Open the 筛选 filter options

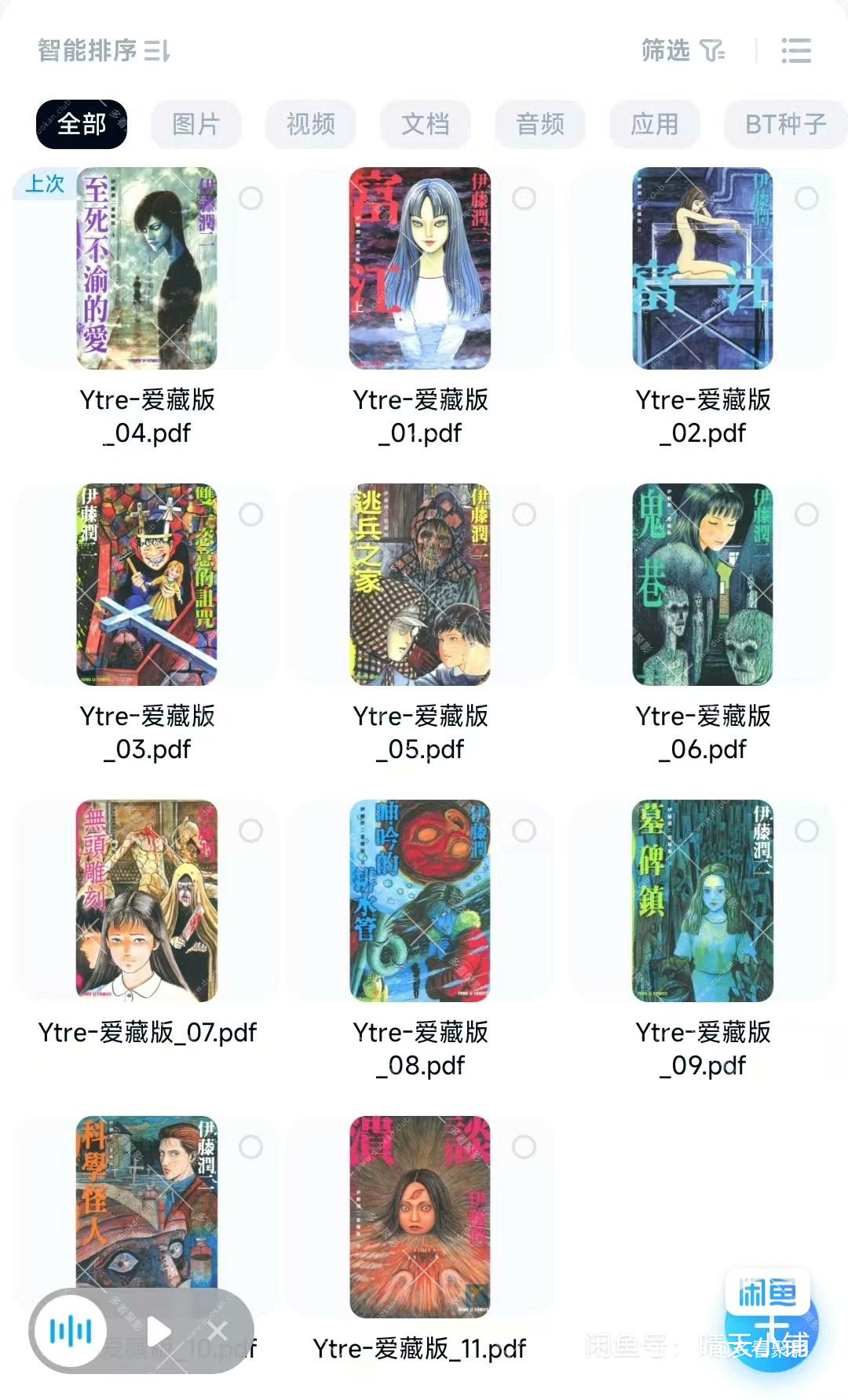coord(682,51)
